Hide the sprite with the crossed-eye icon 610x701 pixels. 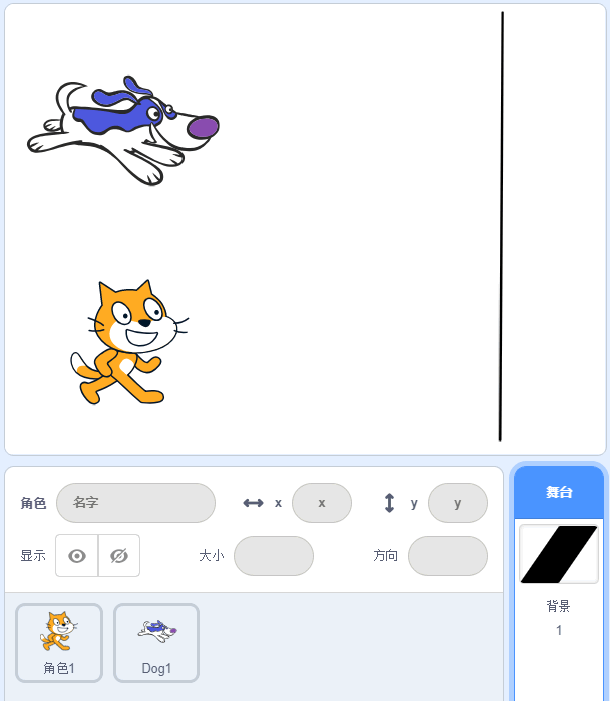tap(119, 556)
